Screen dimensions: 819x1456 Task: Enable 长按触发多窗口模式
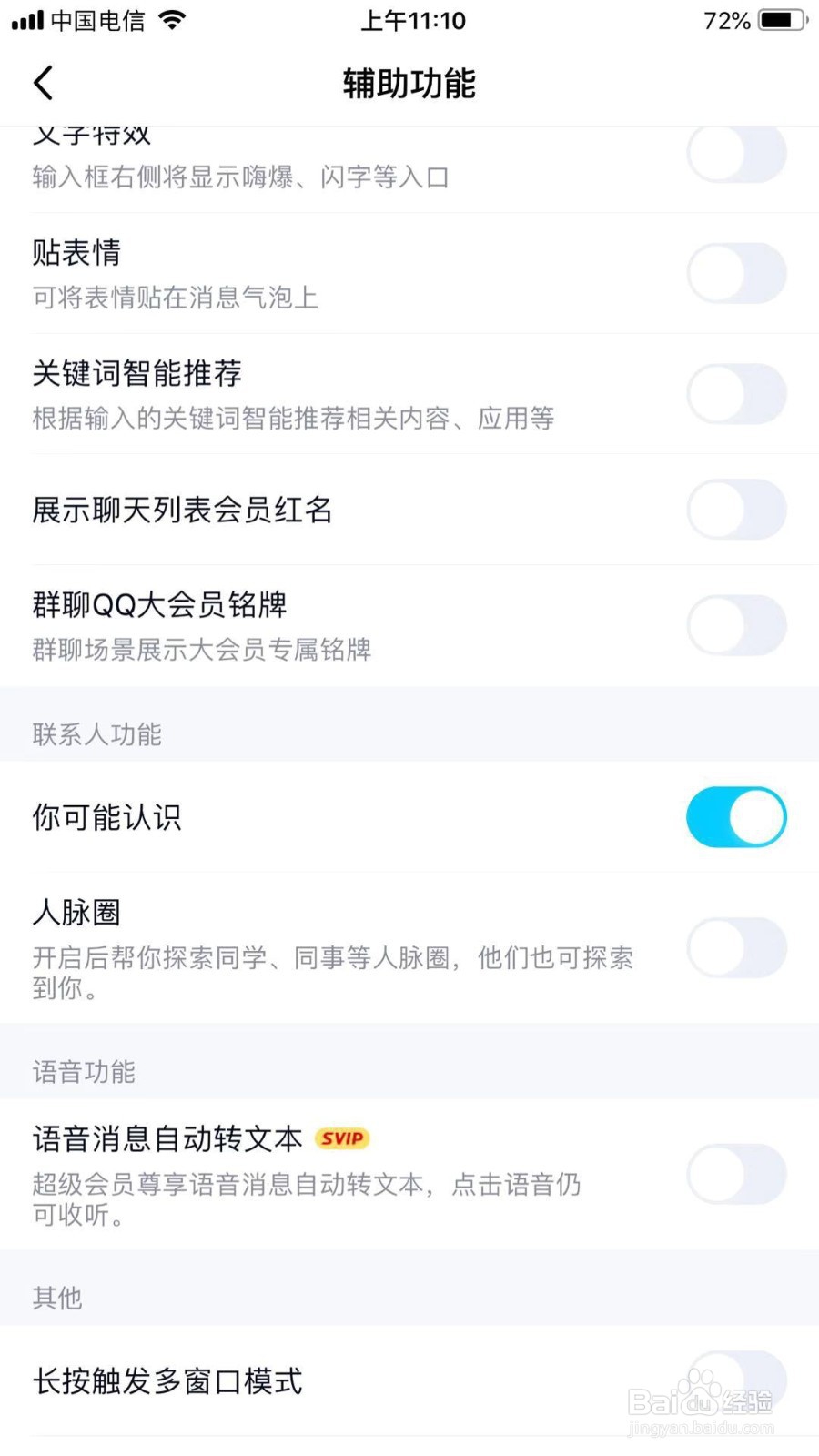tap(736, 1380)
